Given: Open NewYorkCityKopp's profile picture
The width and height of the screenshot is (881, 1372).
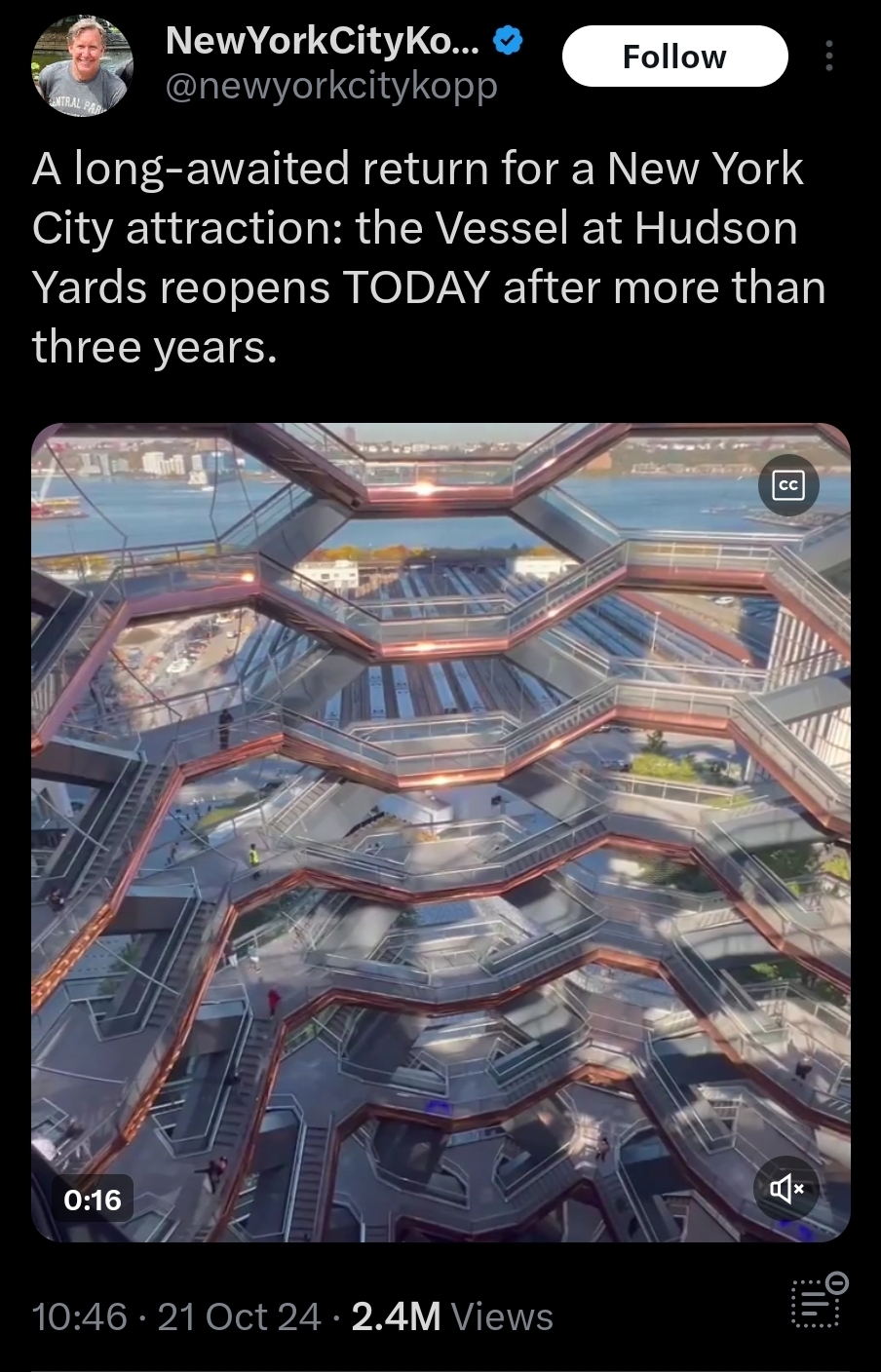Looking at the screenshot, I should [x=83, y=65].
